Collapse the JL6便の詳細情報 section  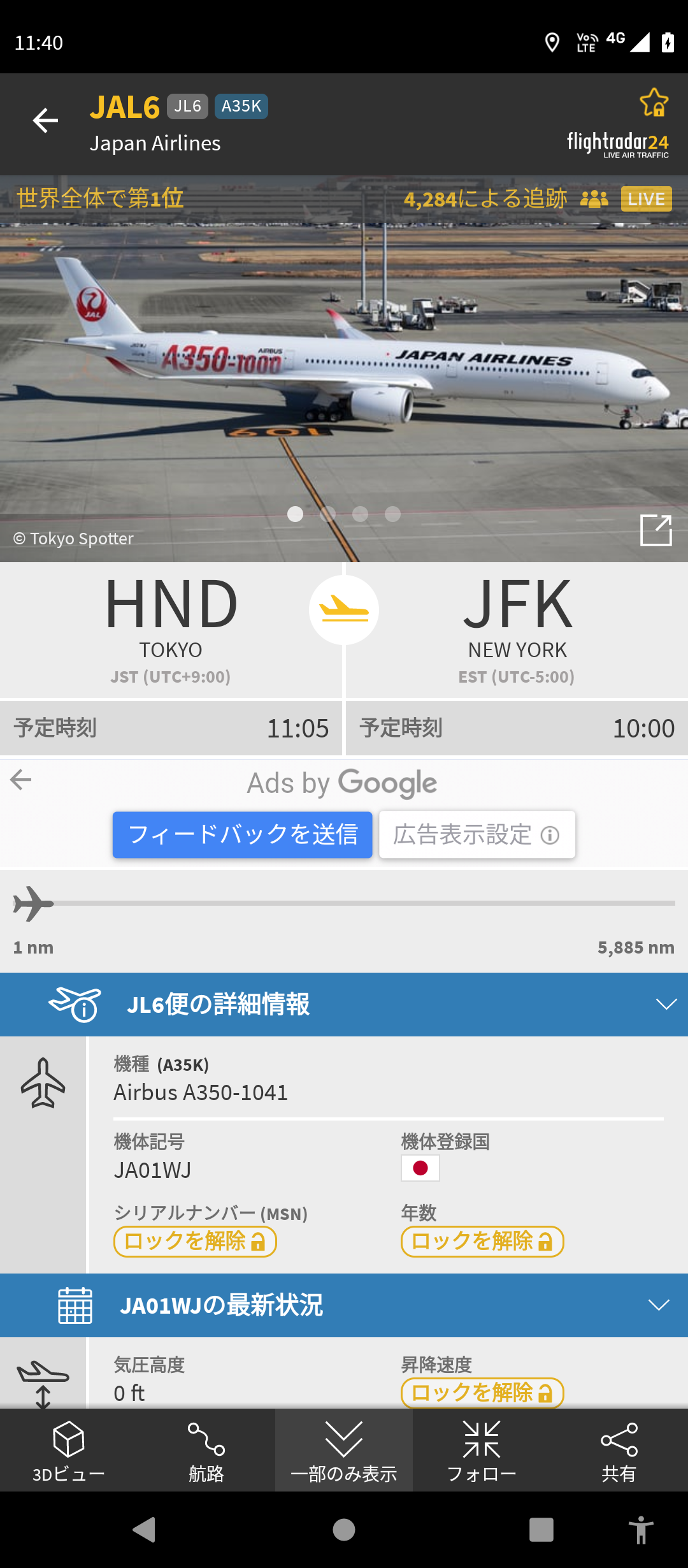point(666,1004)
